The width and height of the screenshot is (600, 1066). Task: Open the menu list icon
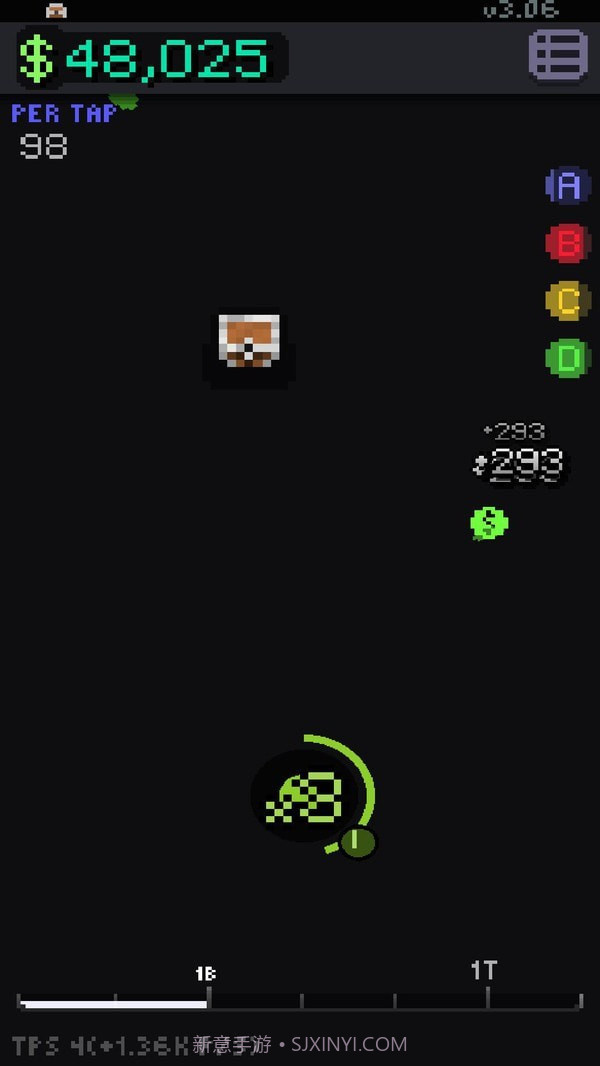557,56
